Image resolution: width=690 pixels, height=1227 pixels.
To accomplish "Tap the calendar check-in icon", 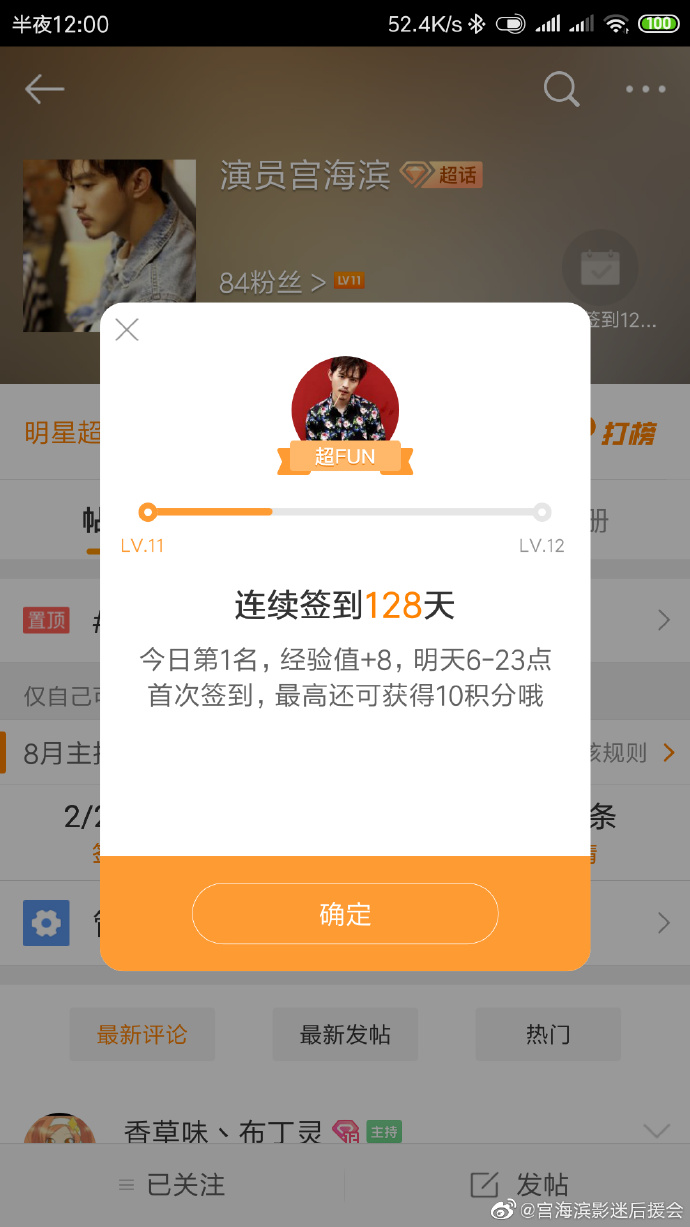I will coord(600,268).
